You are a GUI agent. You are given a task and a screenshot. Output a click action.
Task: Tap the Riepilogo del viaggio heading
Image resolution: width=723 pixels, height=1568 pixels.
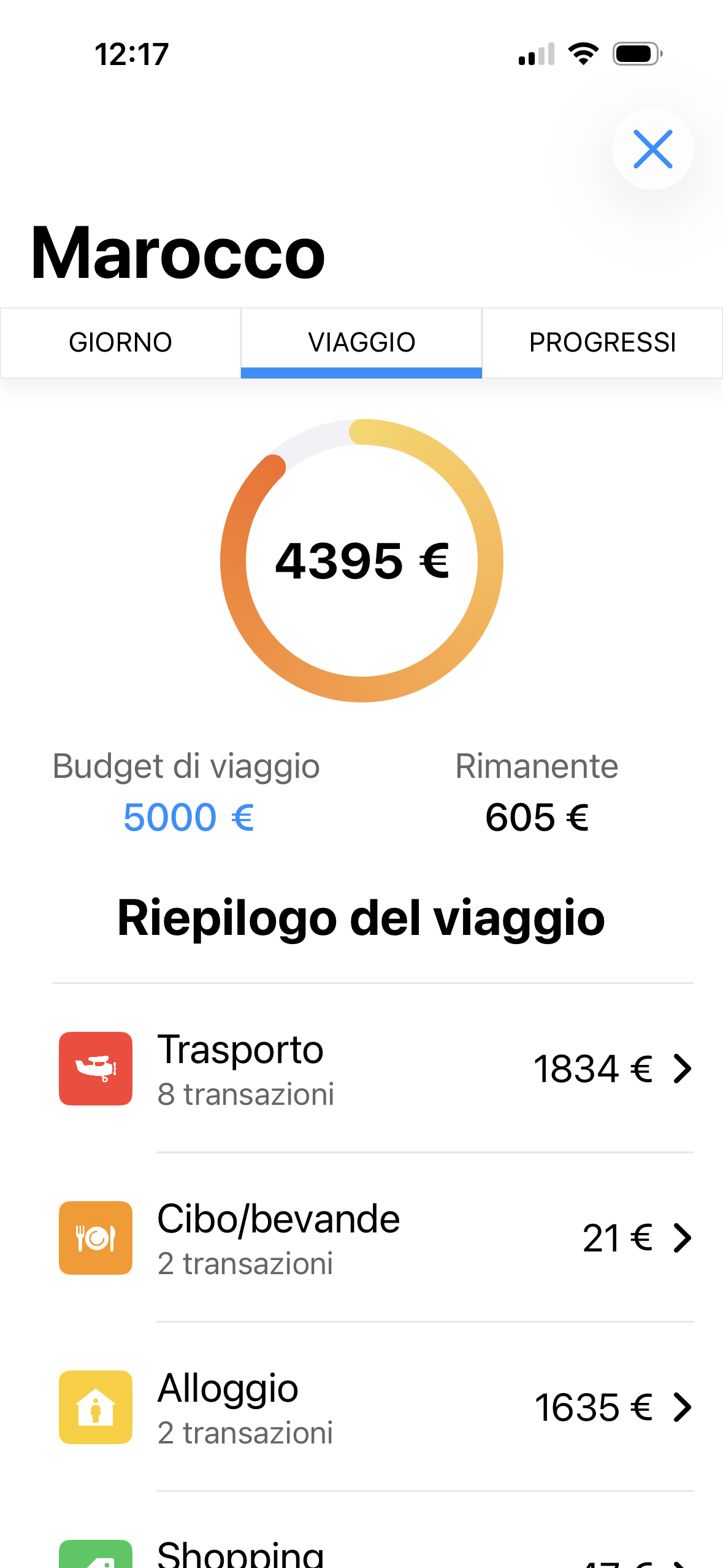pos(361,918)
